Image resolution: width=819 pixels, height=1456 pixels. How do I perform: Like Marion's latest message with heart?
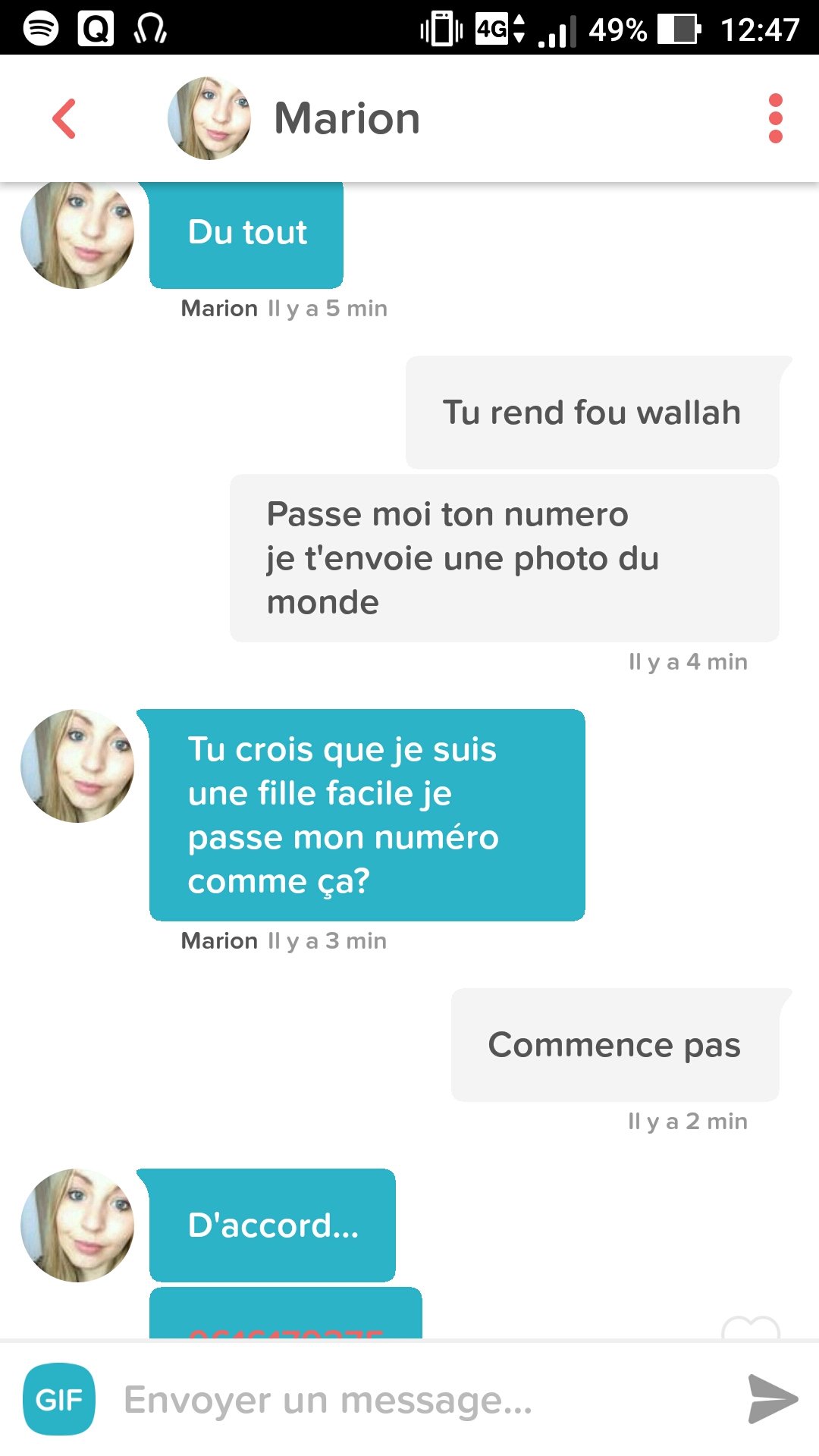pyautogui.click(x=750, y=1329)
